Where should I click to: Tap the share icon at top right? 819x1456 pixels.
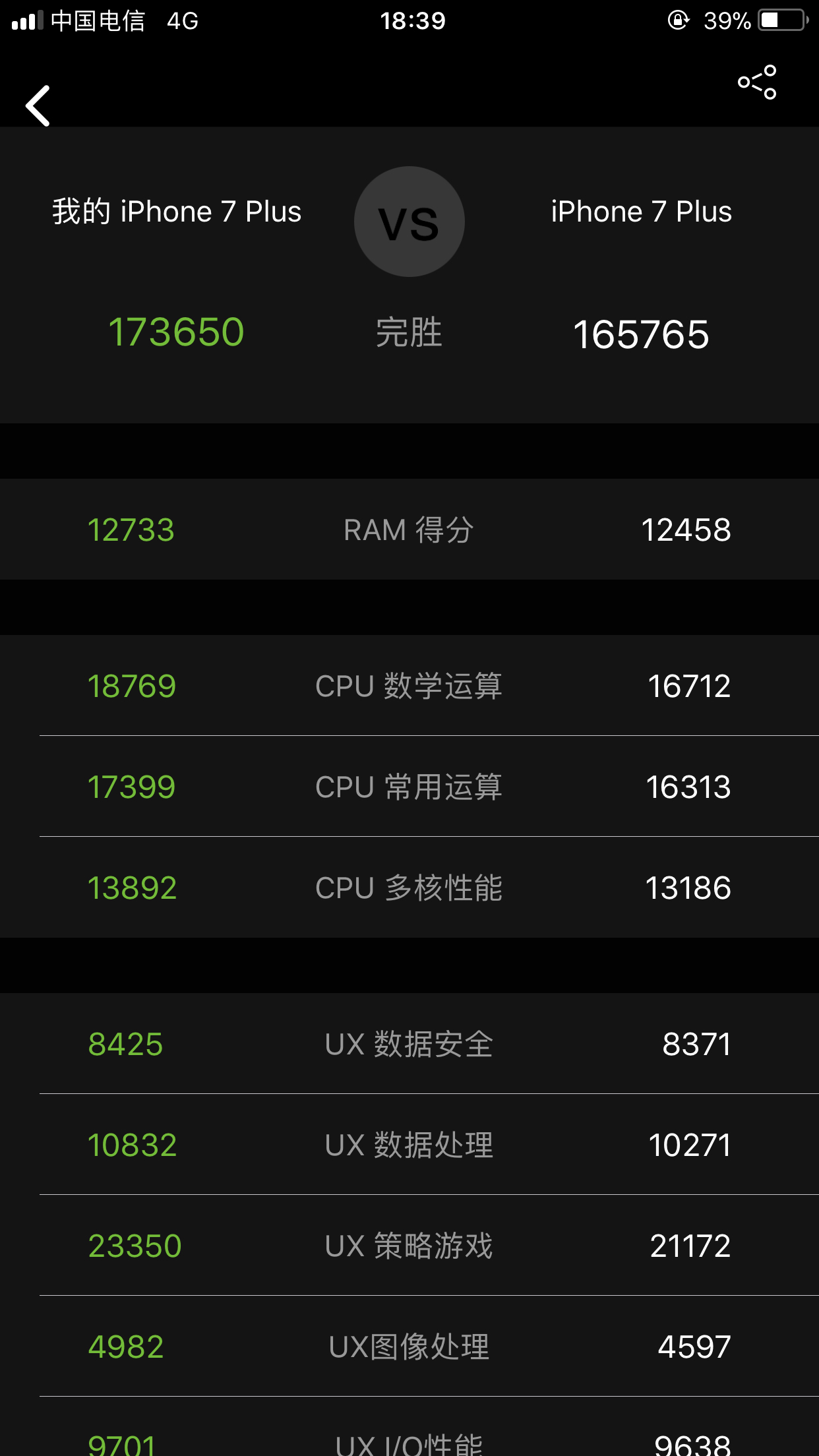[757, 82]
